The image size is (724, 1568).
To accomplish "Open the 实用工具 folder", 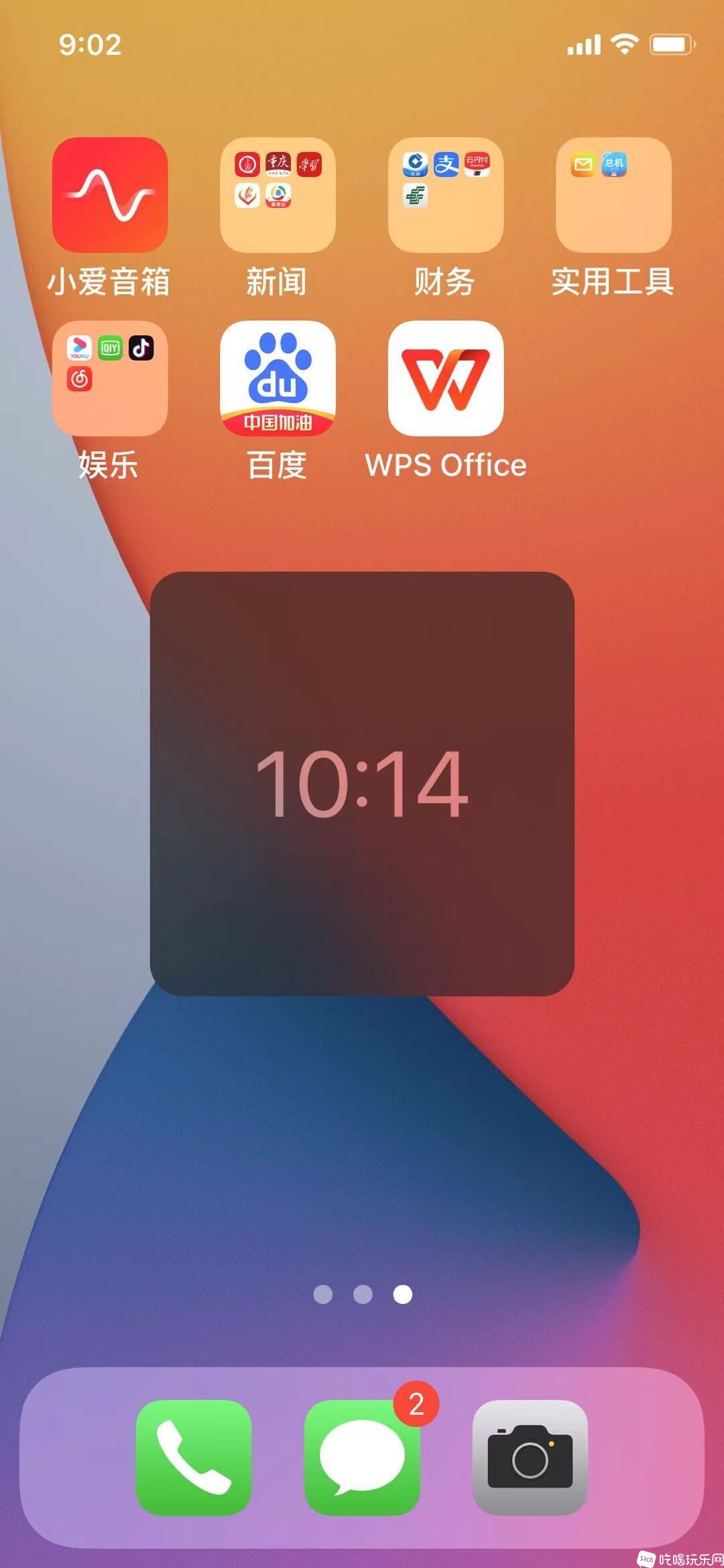I will [x=613, y=195].
